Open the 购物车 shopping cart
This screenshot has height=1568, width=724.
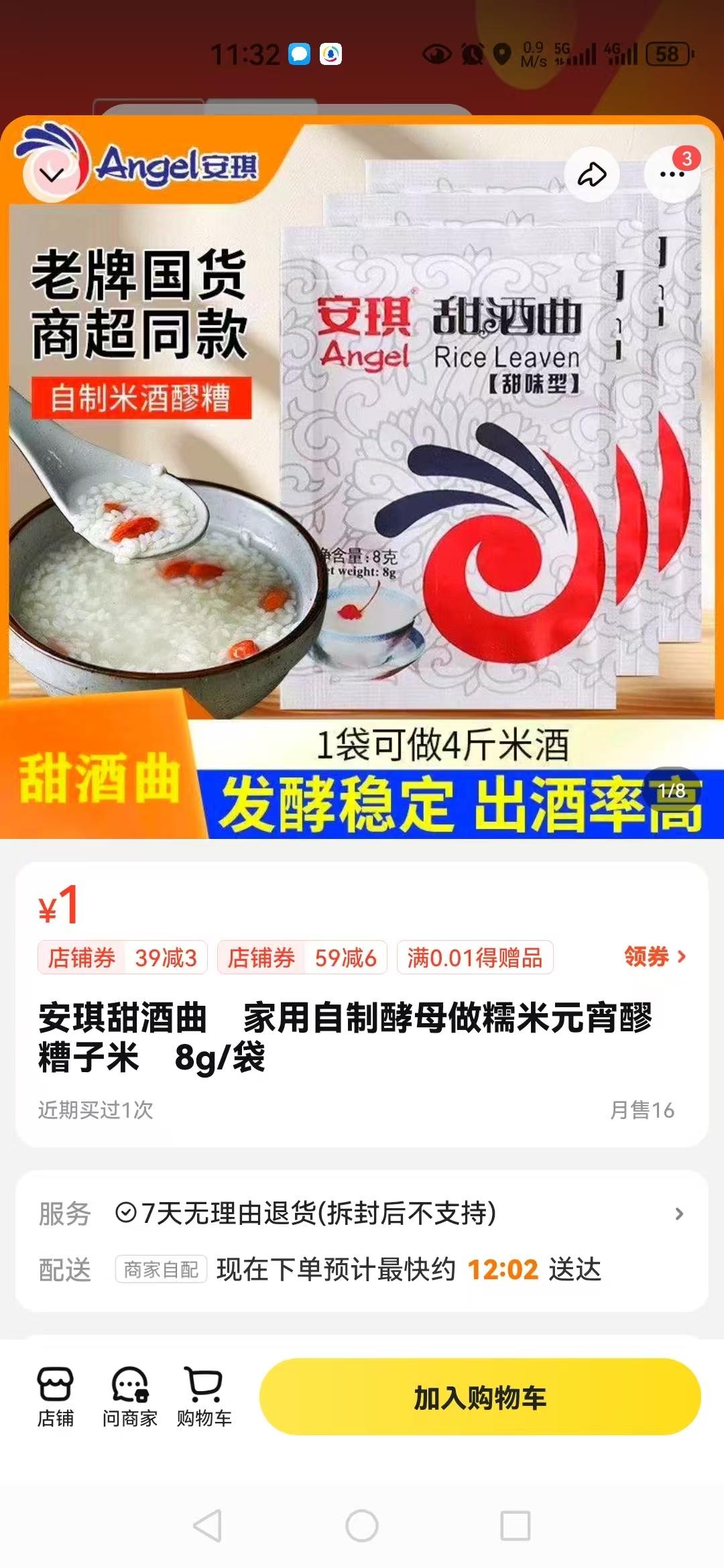tap(204, 1396)
